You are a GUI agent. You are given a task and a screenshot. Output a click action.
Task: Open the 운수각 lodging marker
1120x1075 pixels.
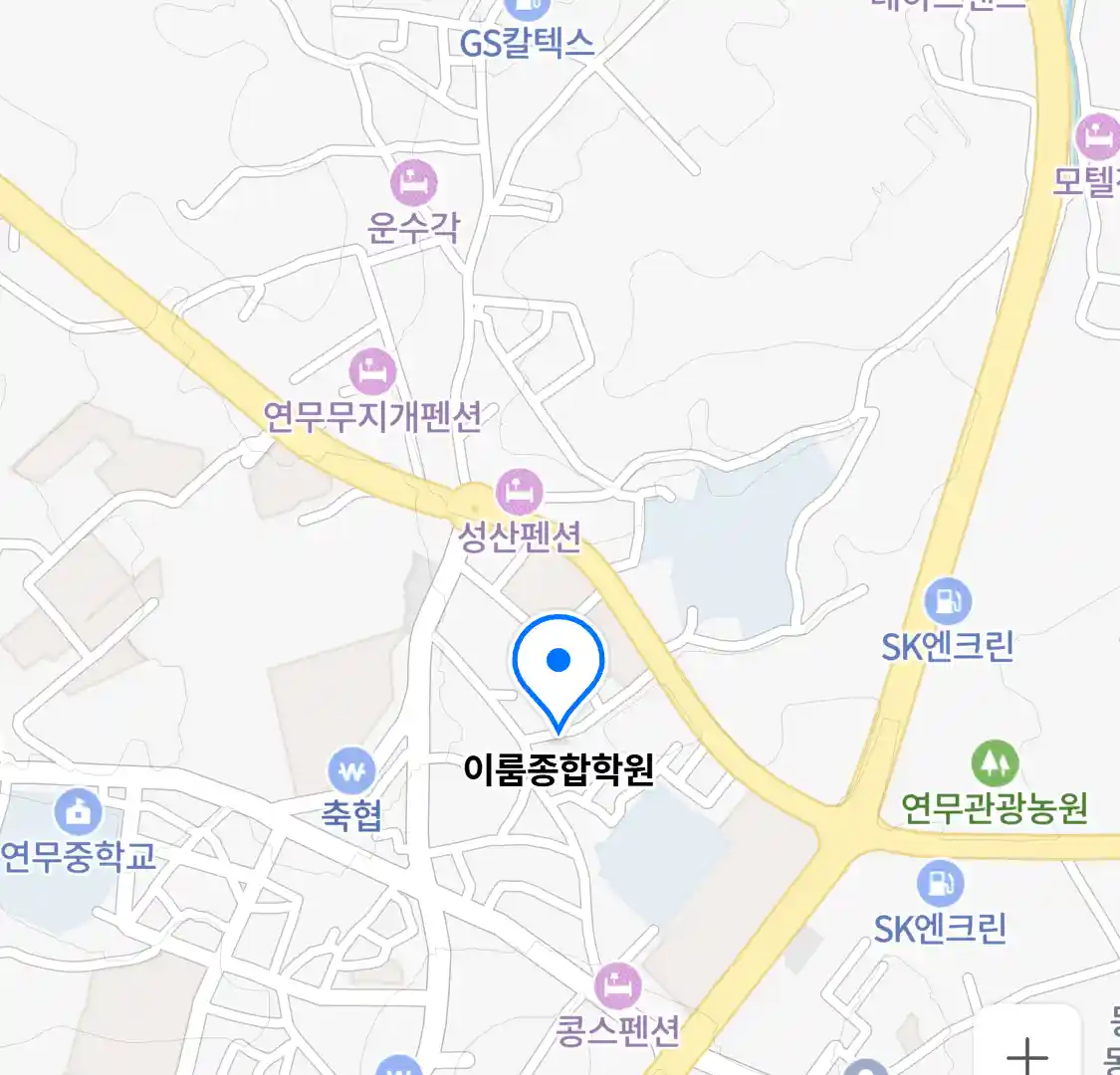pos(413,183)
